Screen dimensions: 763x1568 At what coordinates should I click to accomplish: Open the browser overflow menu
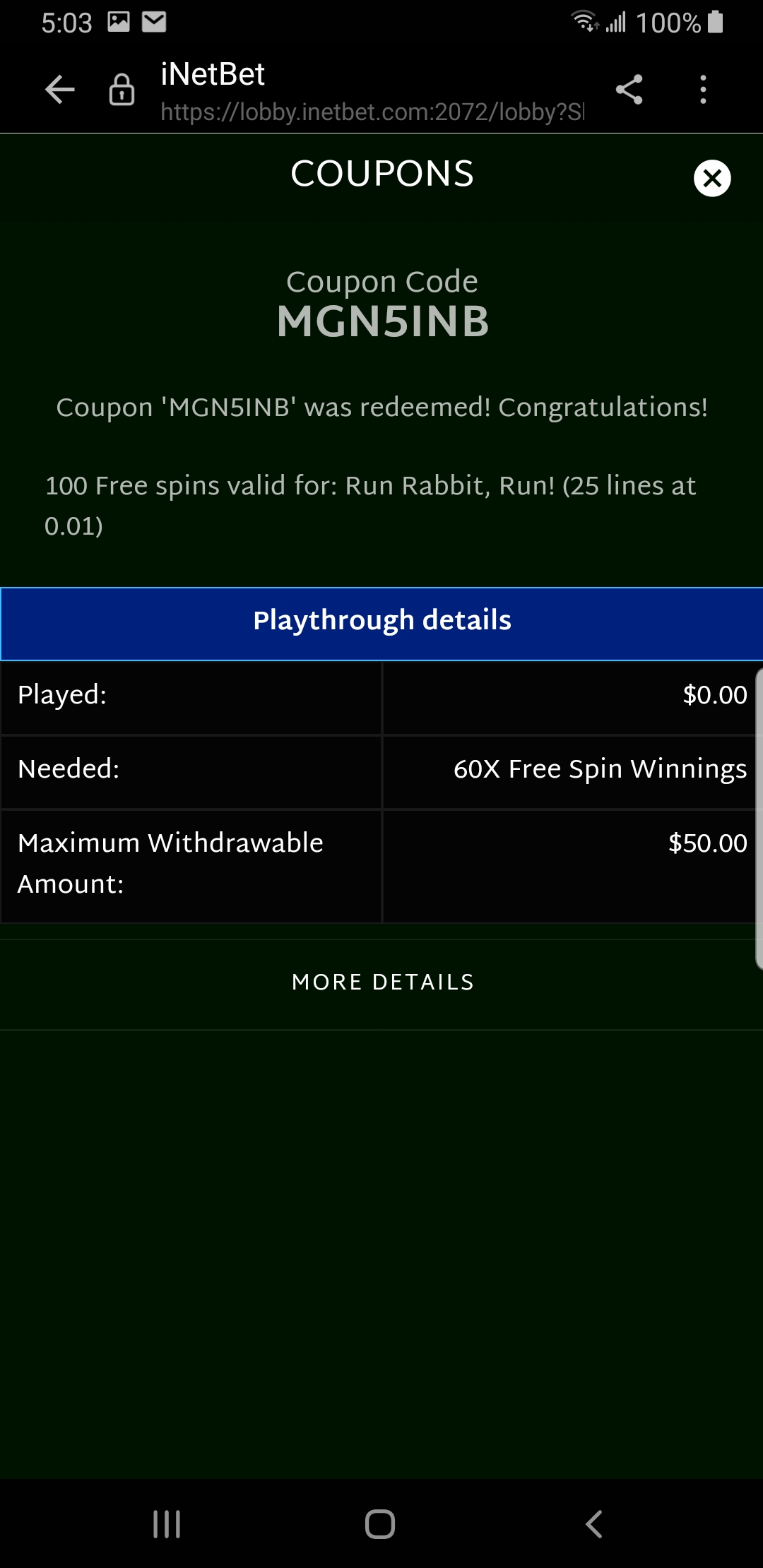pos(702,90)
